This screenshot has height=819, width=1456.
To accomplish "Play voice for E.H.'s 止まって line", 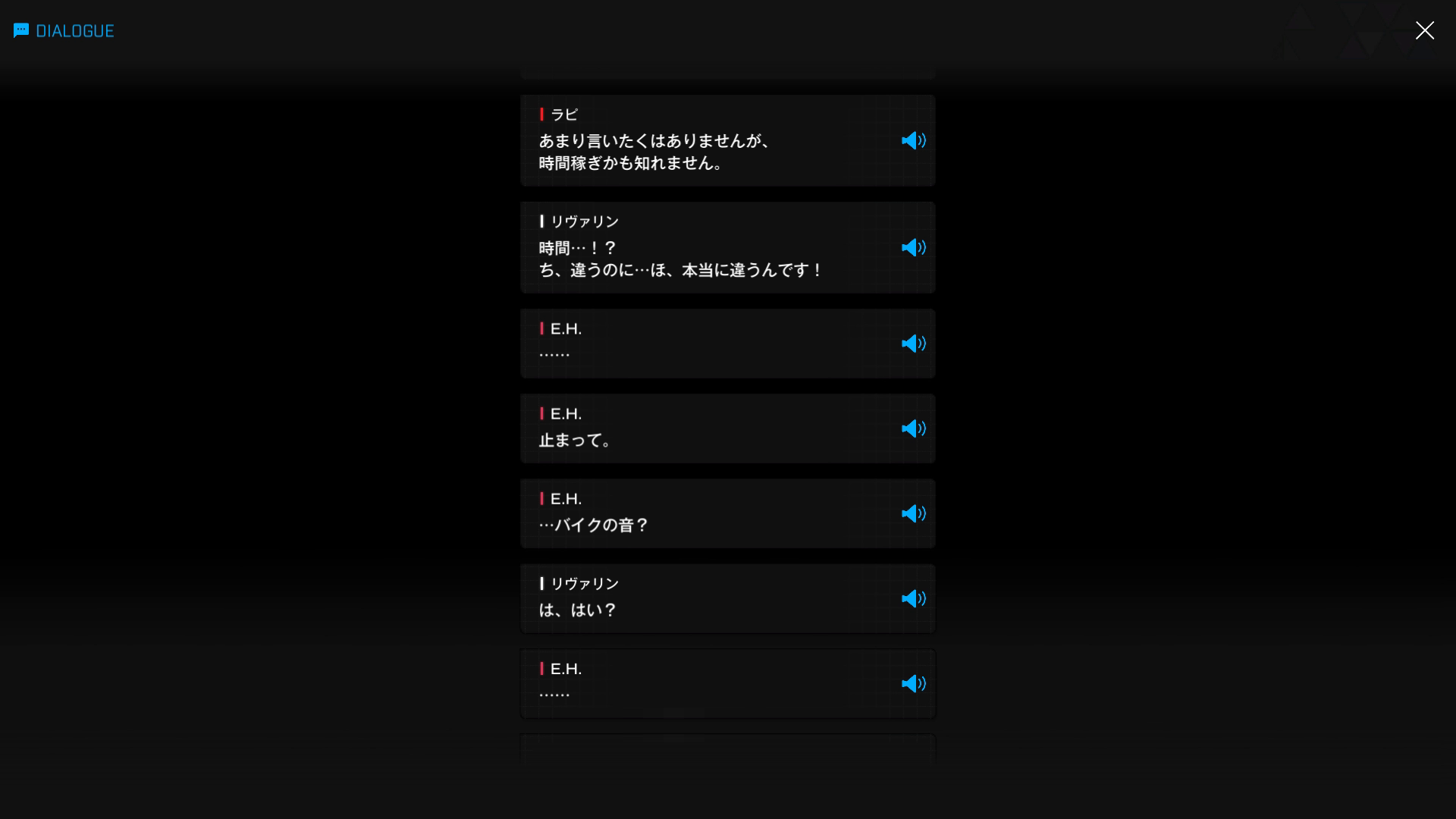I will [913, 428].
